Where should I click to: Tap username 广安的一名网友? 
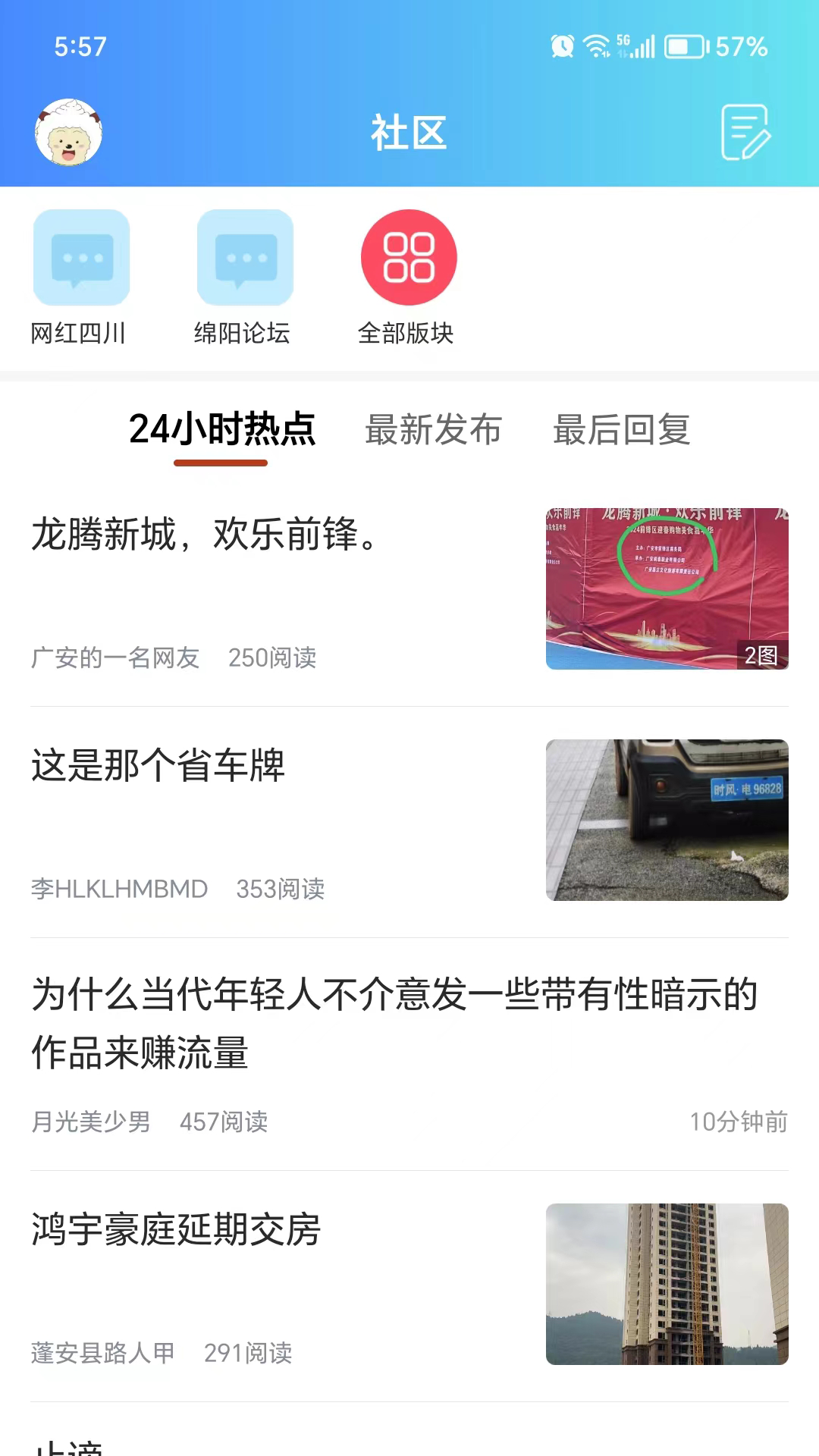point(115,659)
